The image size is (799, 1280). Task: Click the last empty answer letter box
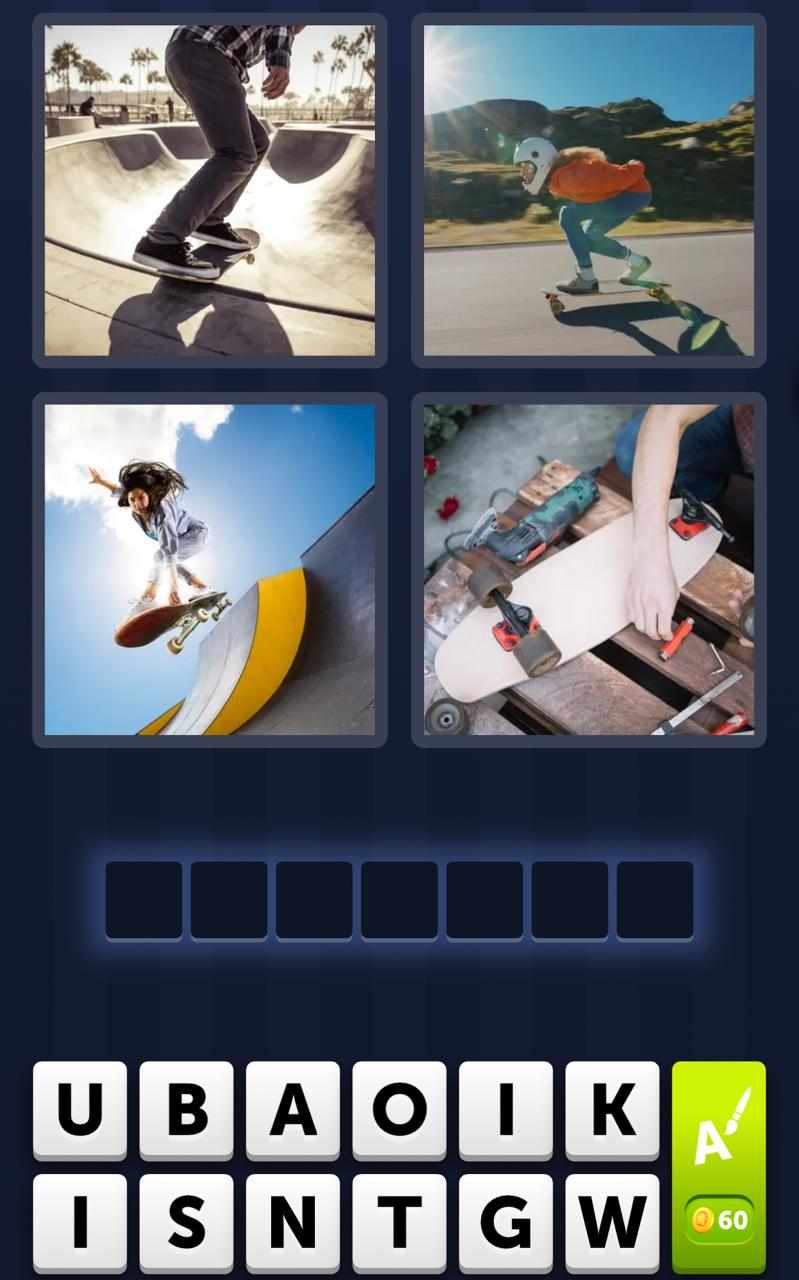(x=655, y=897)
